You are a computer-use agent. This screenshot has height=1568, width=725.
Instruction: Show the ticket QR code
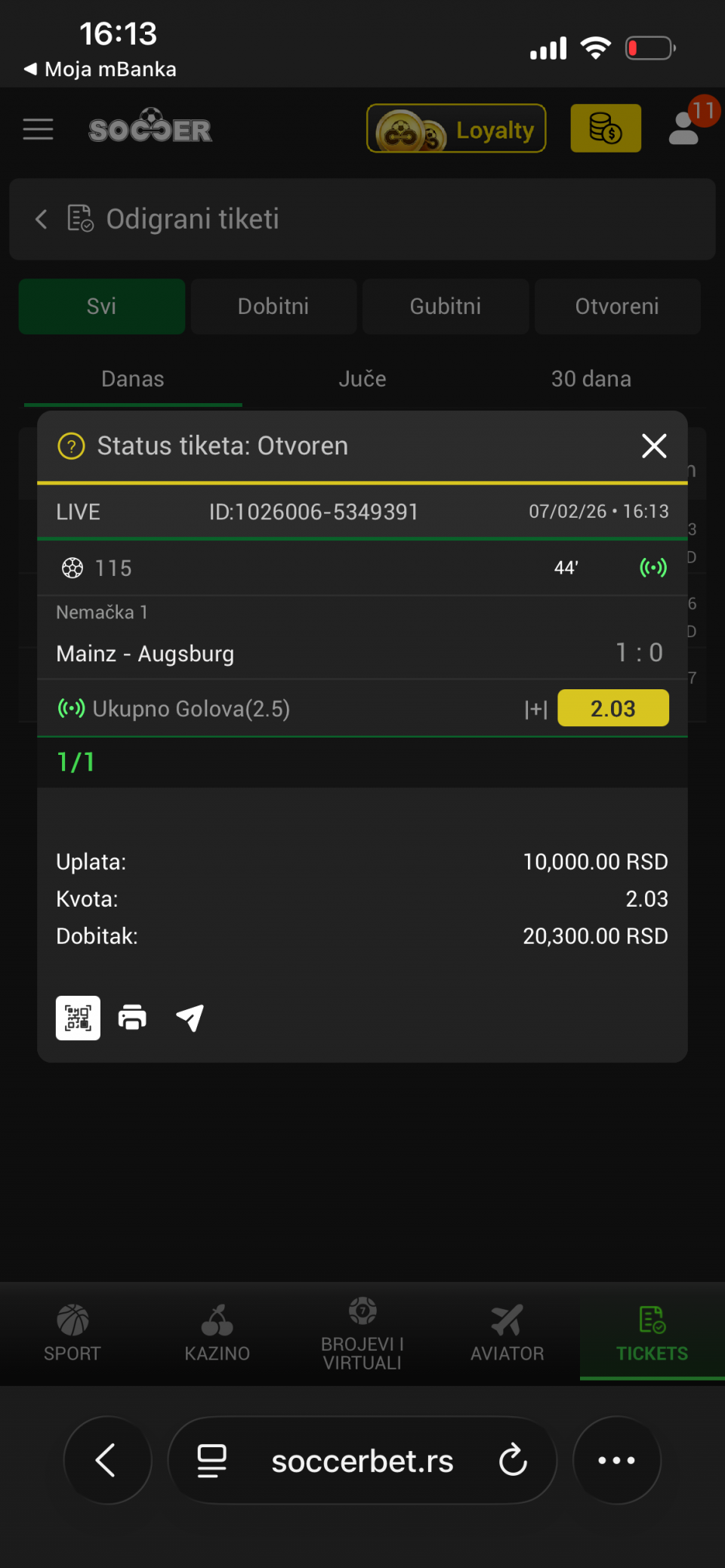[x=78, y=1018]
